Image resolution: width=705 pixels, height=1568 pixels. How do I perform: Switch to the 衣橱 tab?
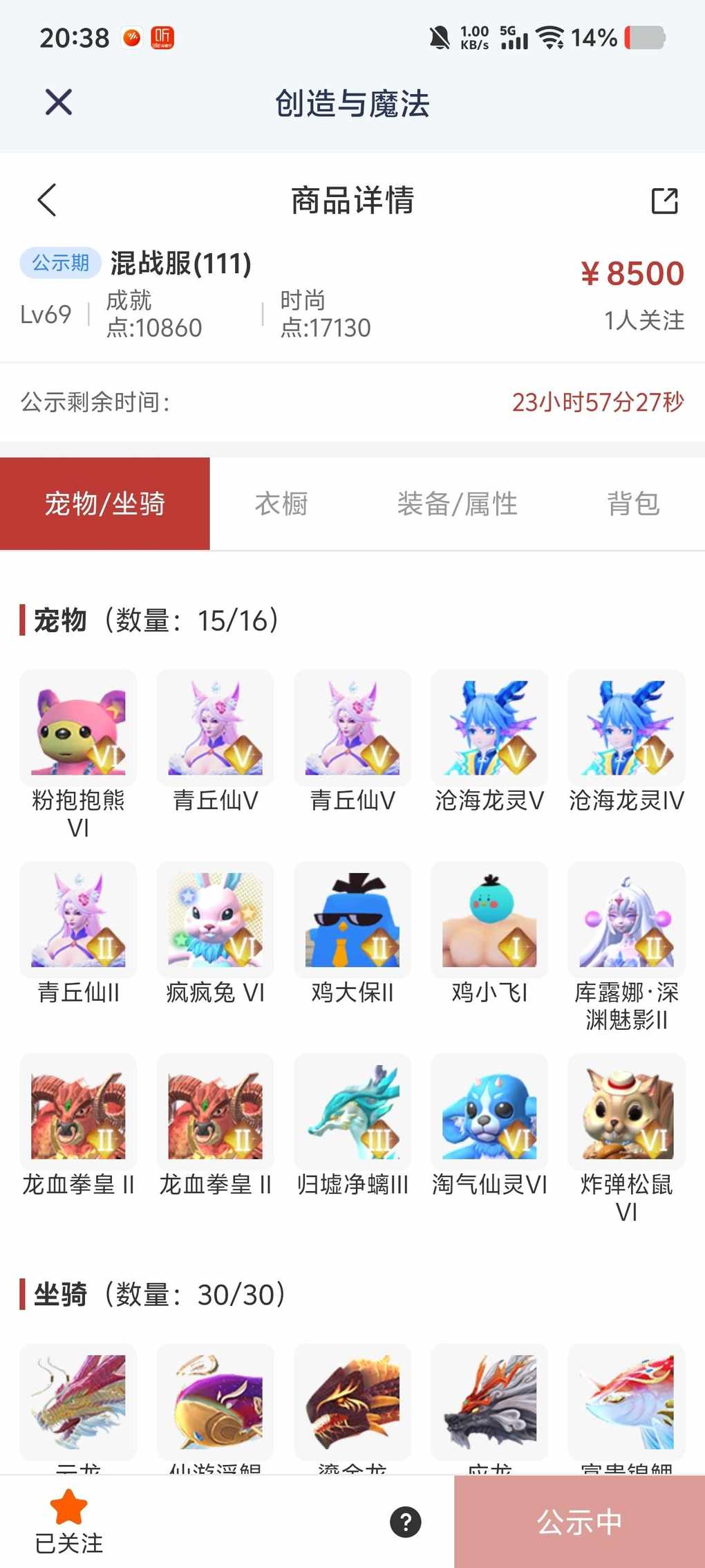281,504
